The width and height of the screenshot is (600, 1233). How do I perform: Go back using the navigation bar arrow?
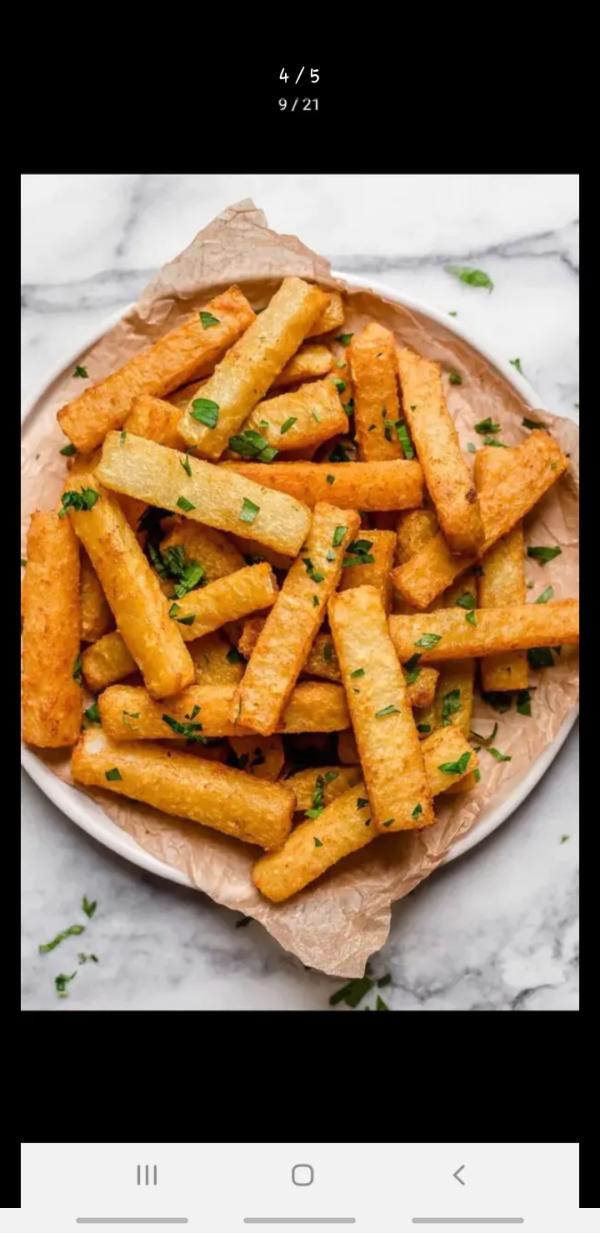click(x=459, y=1175)
